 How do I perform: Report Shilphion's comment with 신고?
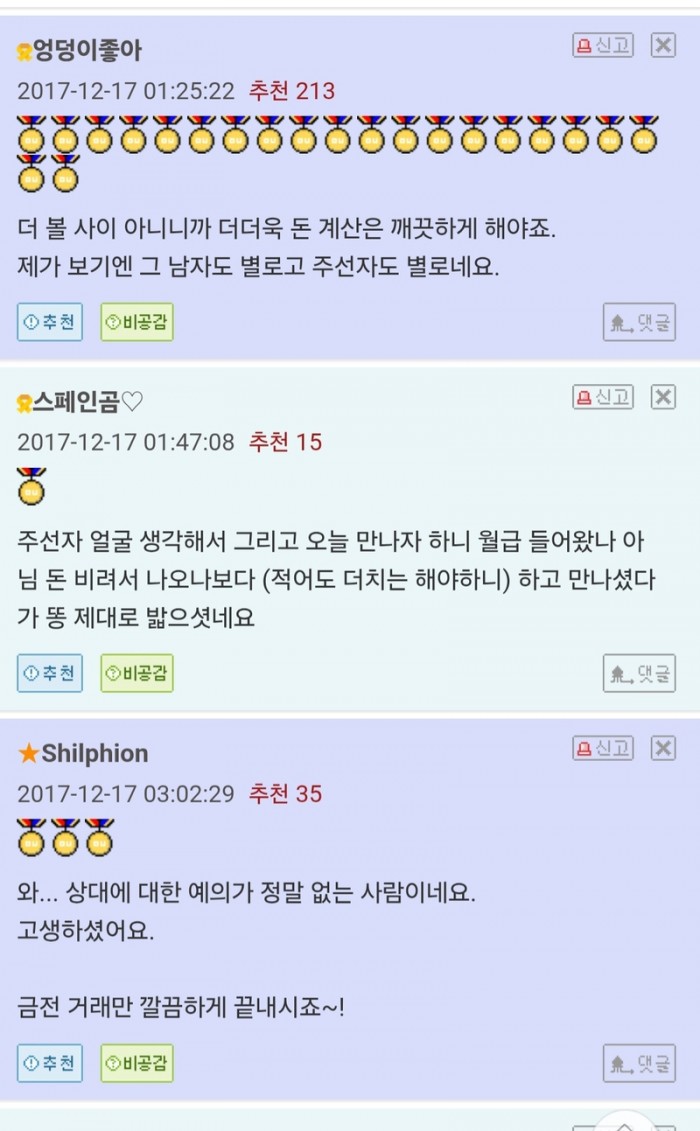603,748
